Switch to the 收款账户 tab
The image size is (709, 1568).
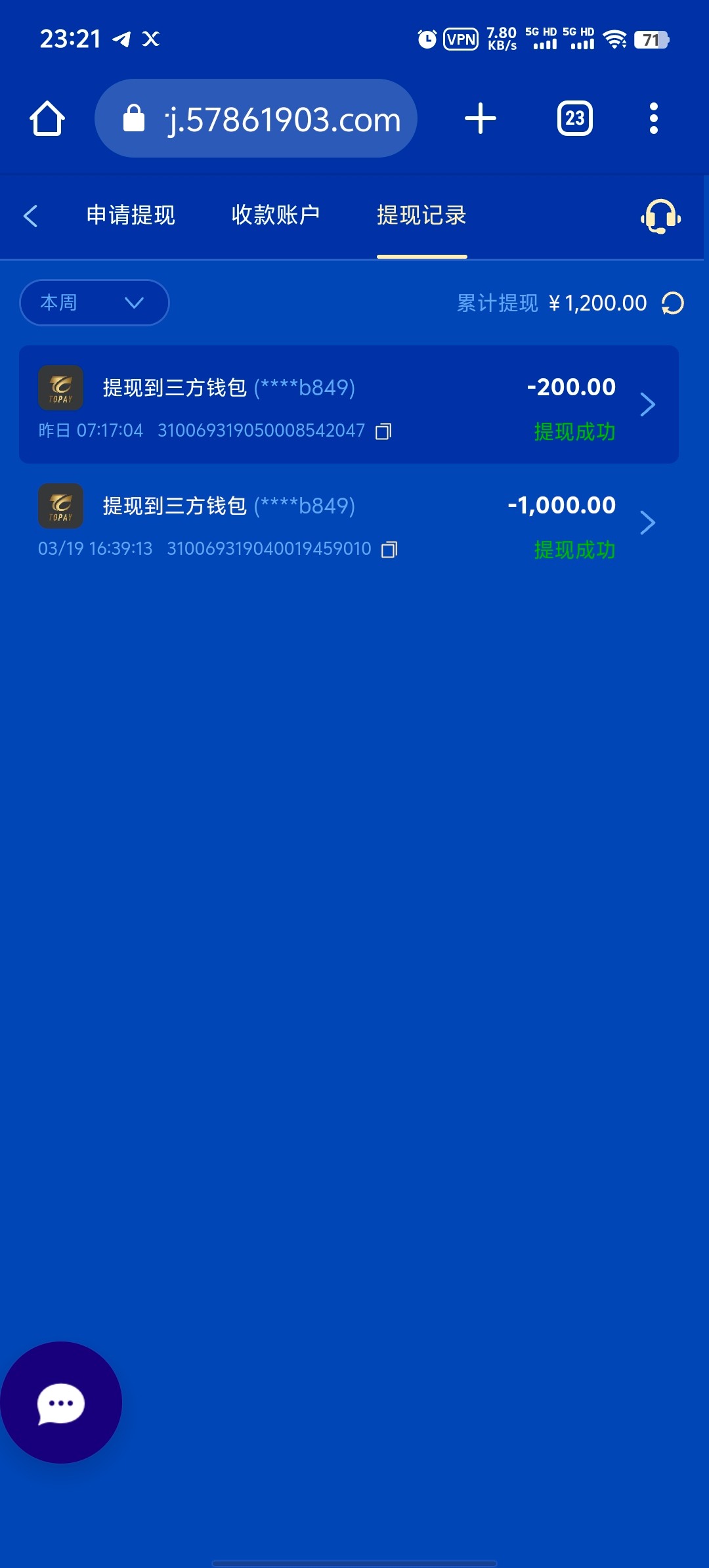276,215
